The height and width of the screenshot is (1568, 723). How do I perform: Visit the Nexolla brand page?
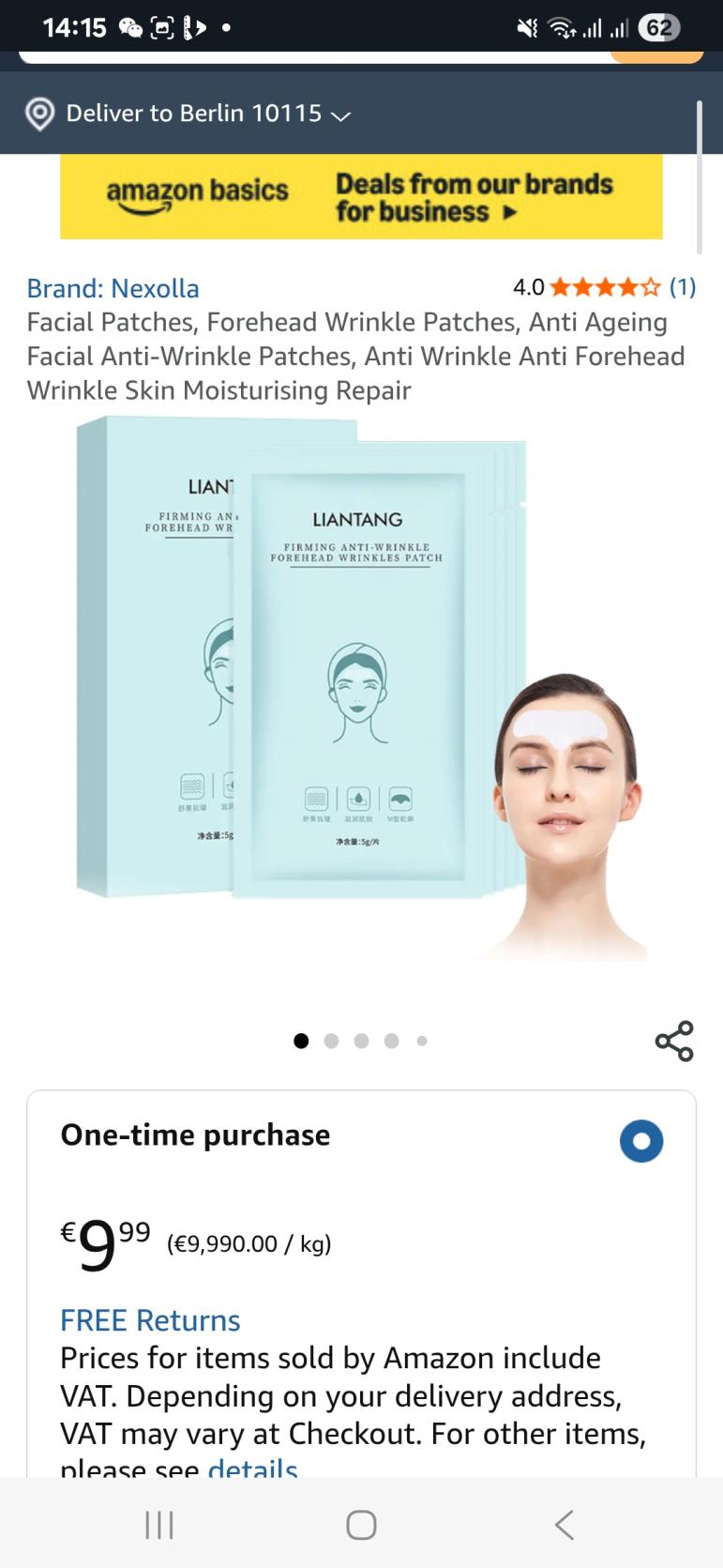113,288
